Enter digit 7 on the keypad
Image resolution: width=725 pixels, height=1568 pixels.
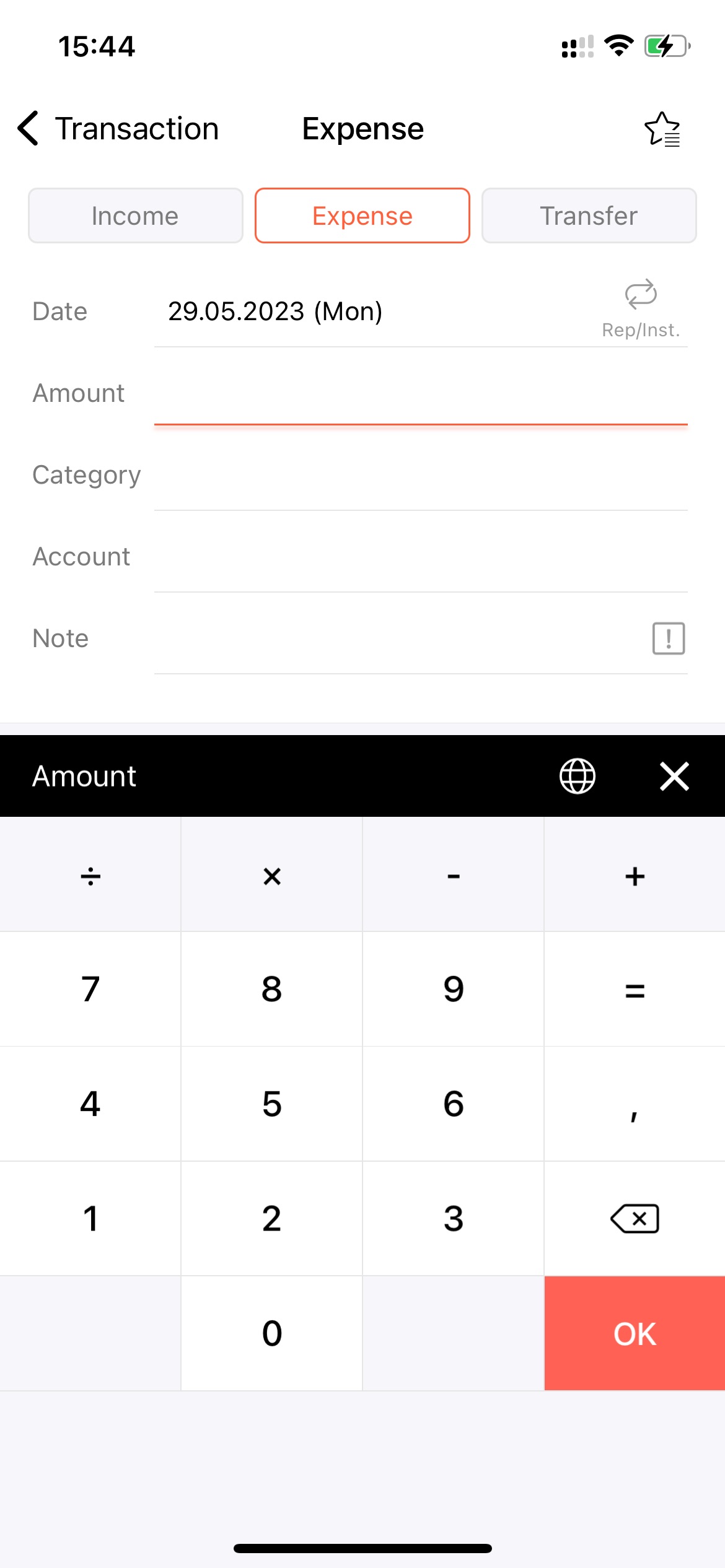(x=90, y=989)
